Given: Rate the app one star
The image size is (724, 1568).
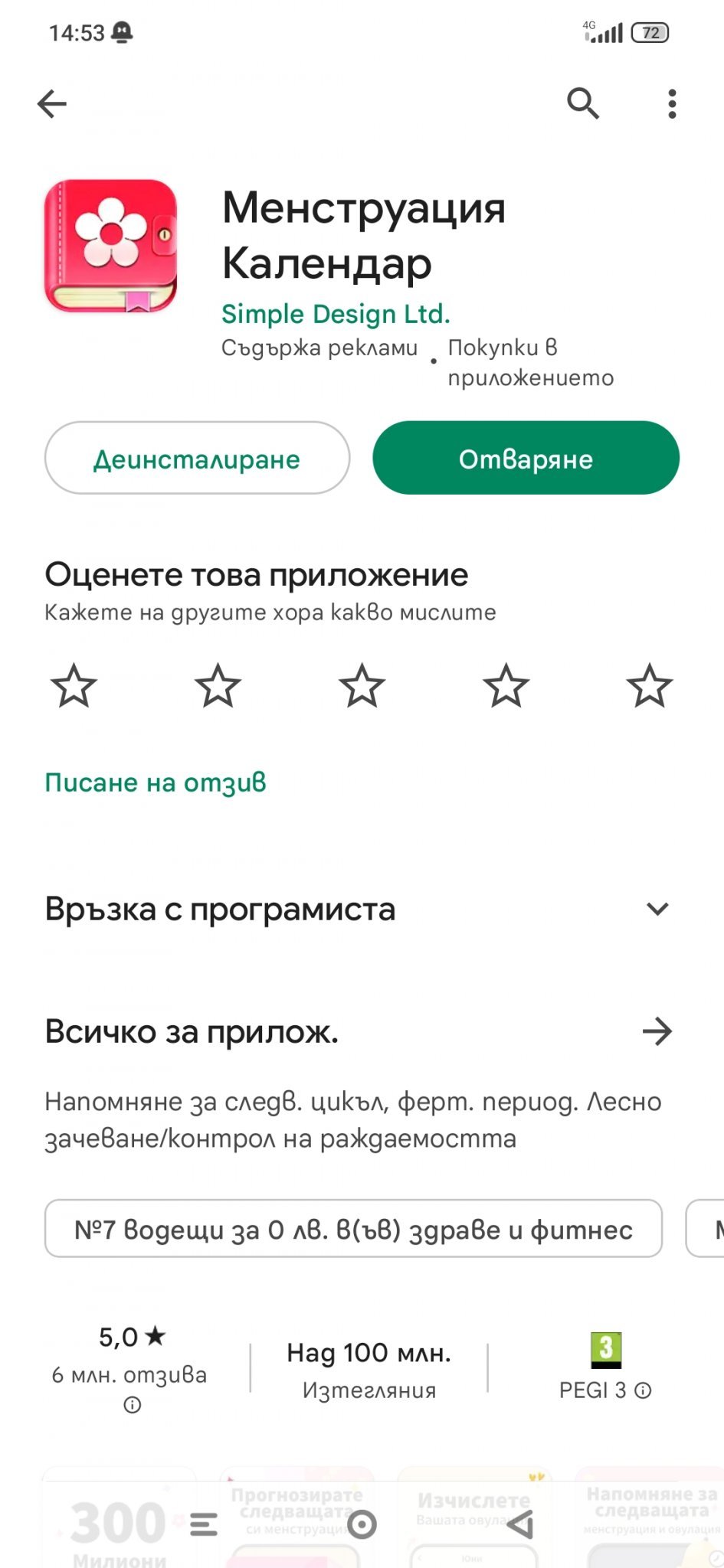Looking at the screenshot, I should click(74, 685).
